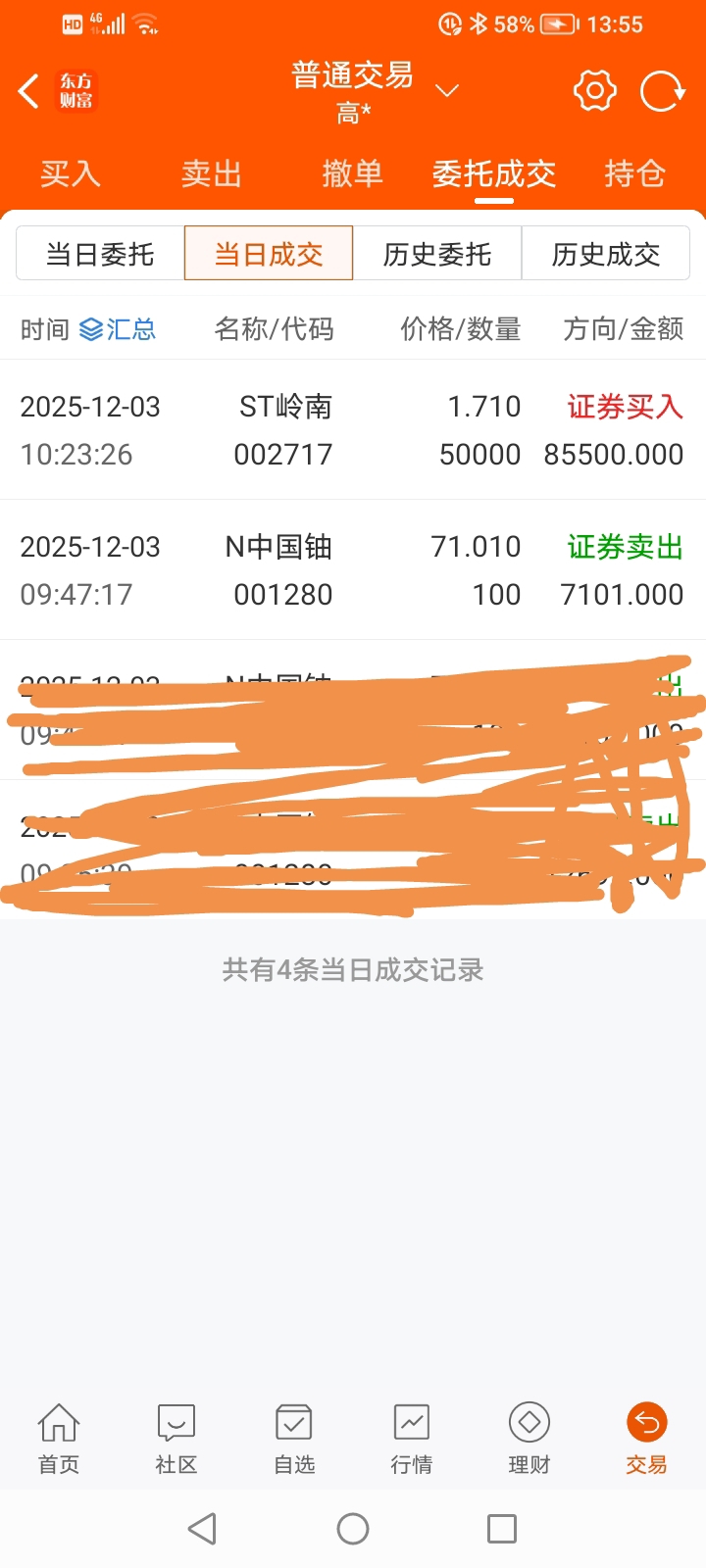
Task: Open the 行情 market tab
Action: [x=412, y=1439]
